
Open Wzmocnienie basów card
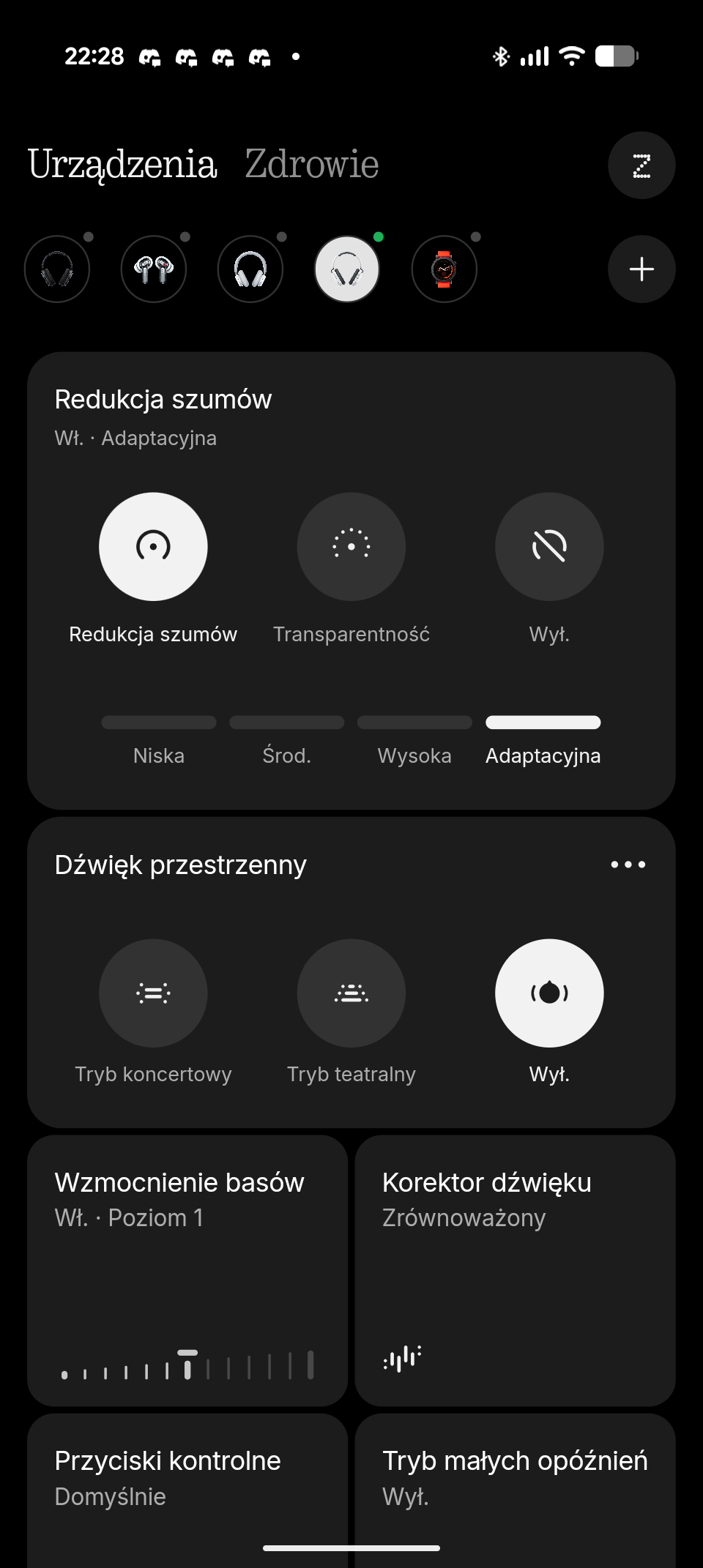[187, 1270]
